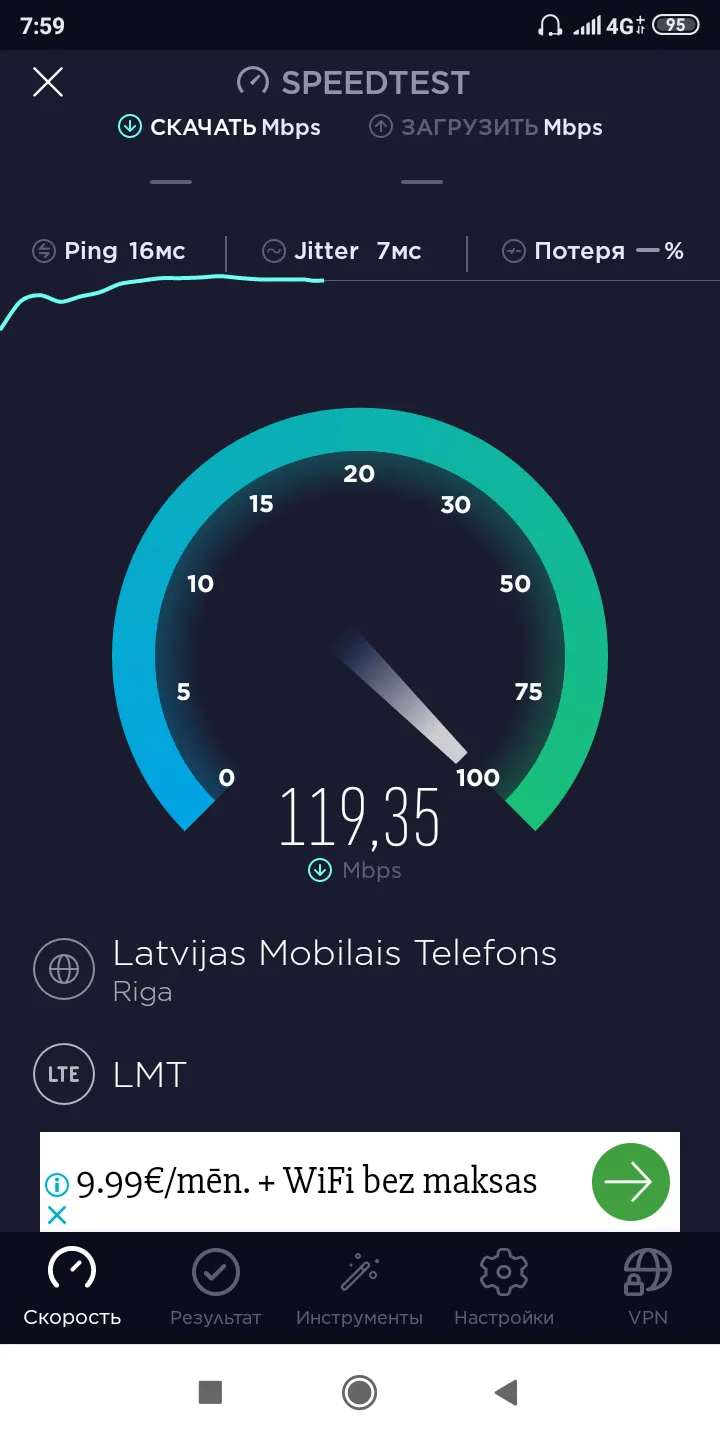This screenshot has width=720, height=1440.
Task: Tap the system back button
Action: (506, 1392)
